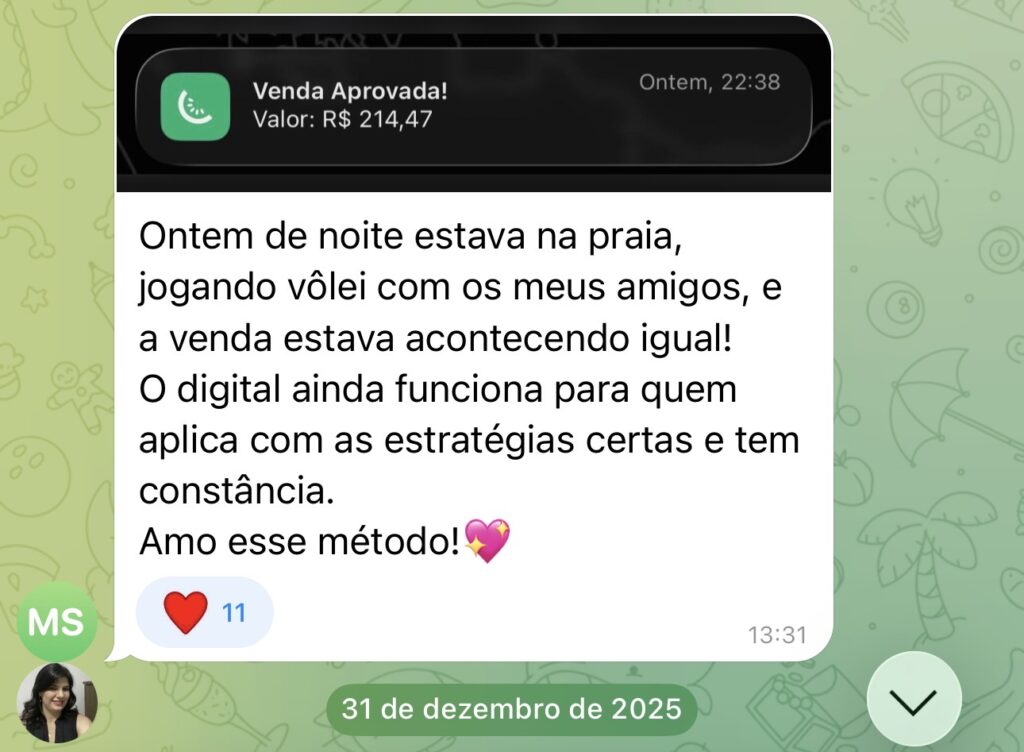Tap the 31 de dezembro de 2025 date chip
The image size is (1024, 752).
click(x=511, y=709)
